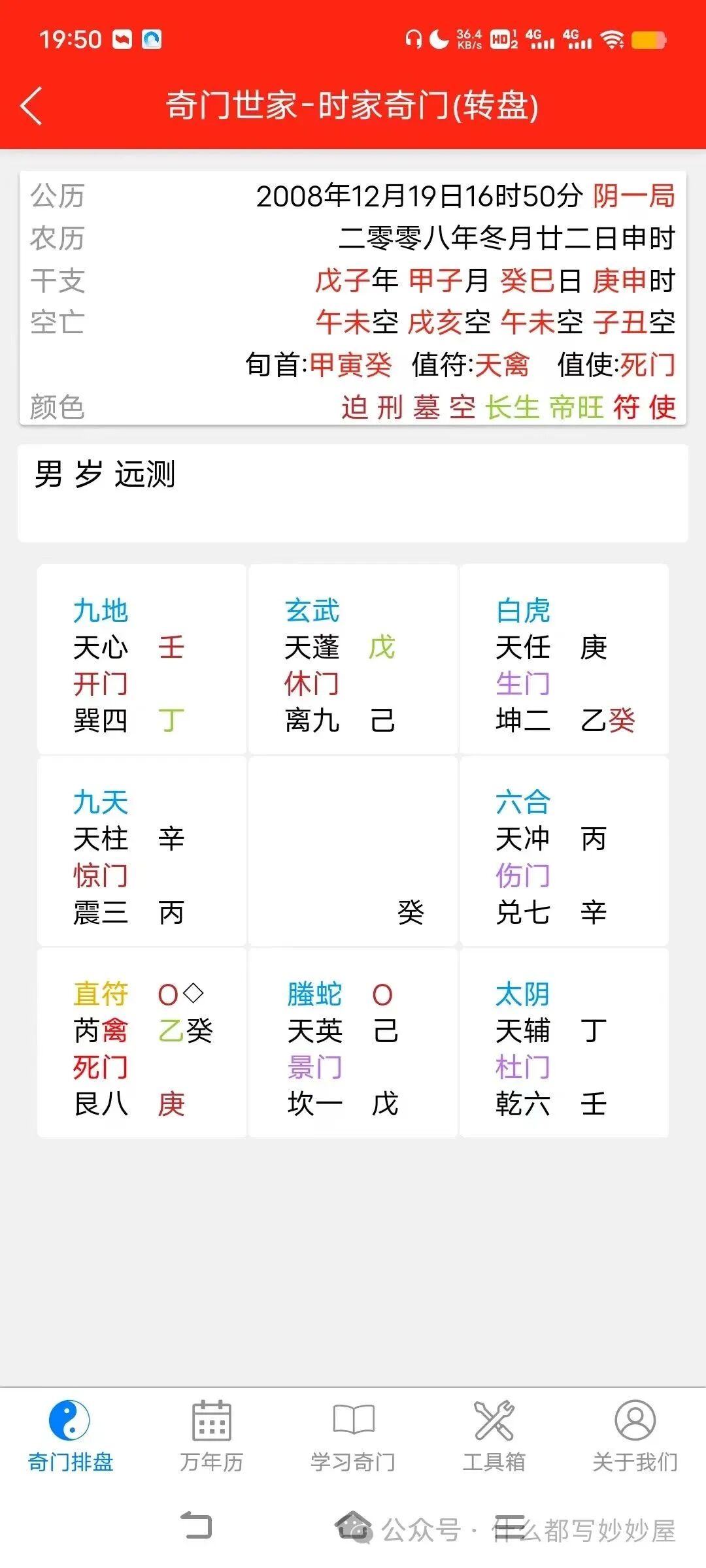Screen dimensions: 706x1568
Task: Select the 九地 palace with 天心
Action: pyautogui.click(x=141, y=660)
